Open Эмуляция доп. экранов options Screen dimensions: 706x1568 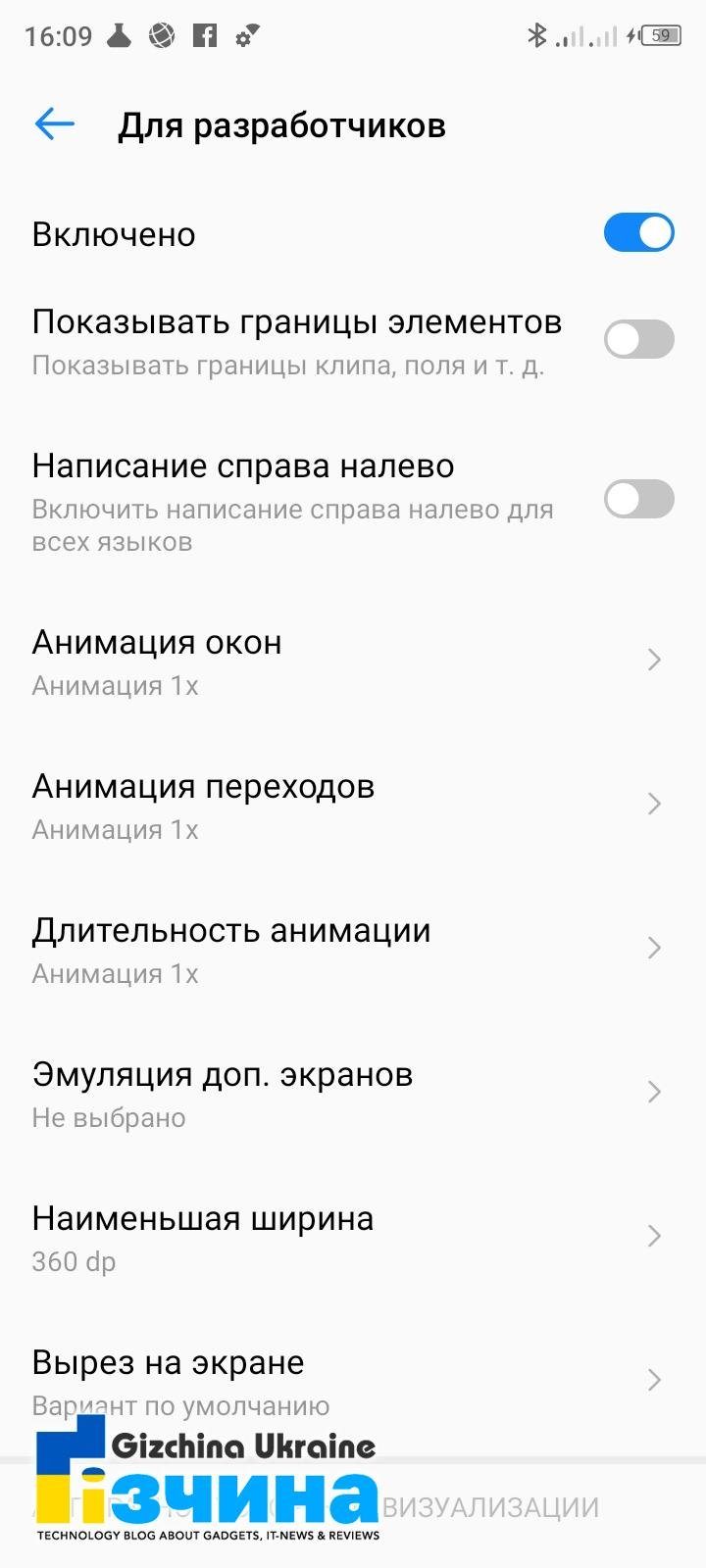(x=353, y=1094)
